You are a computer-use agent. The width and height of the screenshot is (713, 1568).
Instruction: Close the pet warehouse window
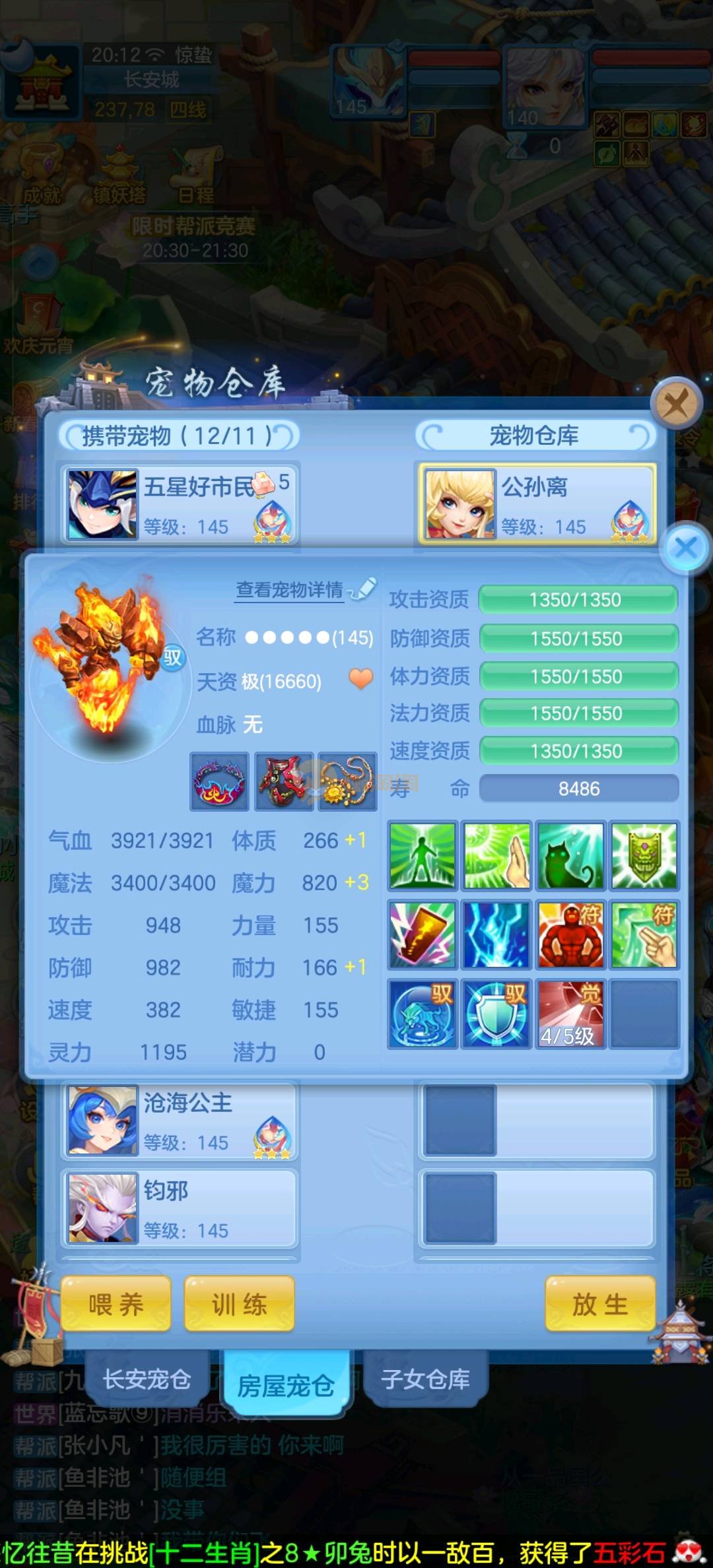pyautogui.click(x=675, y=403)
